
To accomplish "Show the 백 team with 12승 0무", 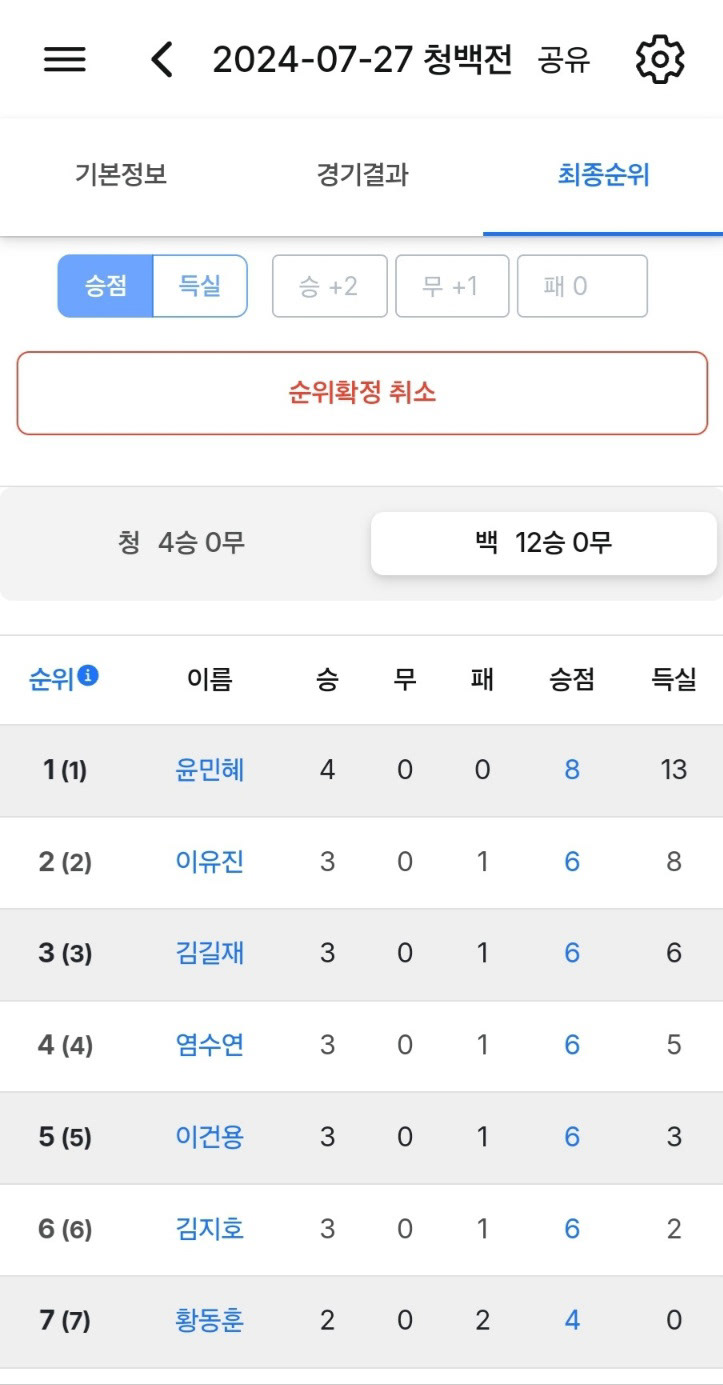I will (544, 543).
